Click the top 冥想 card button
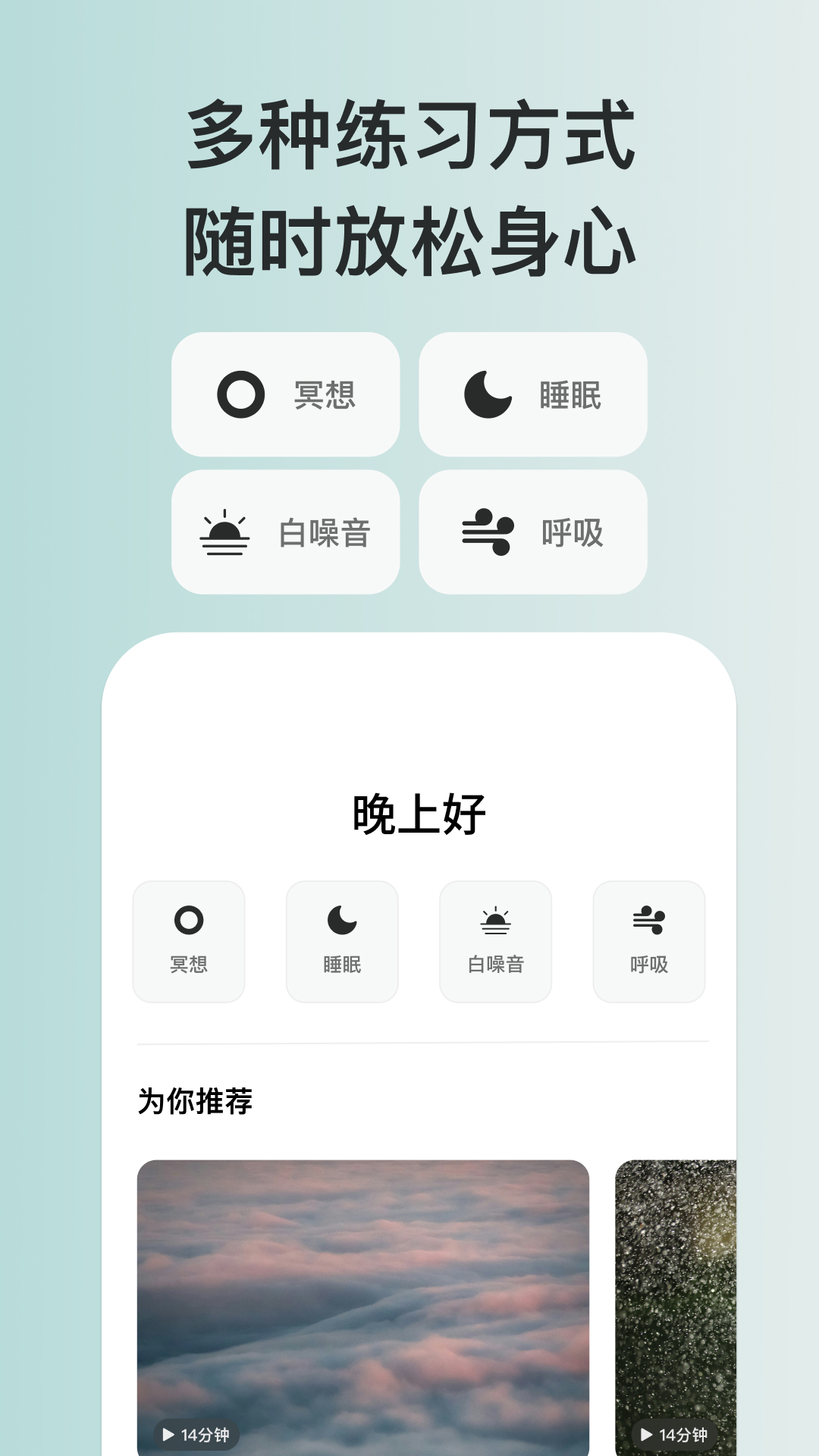The height and width of the screenshot is (1456, 819). click(x=287, y=394)
